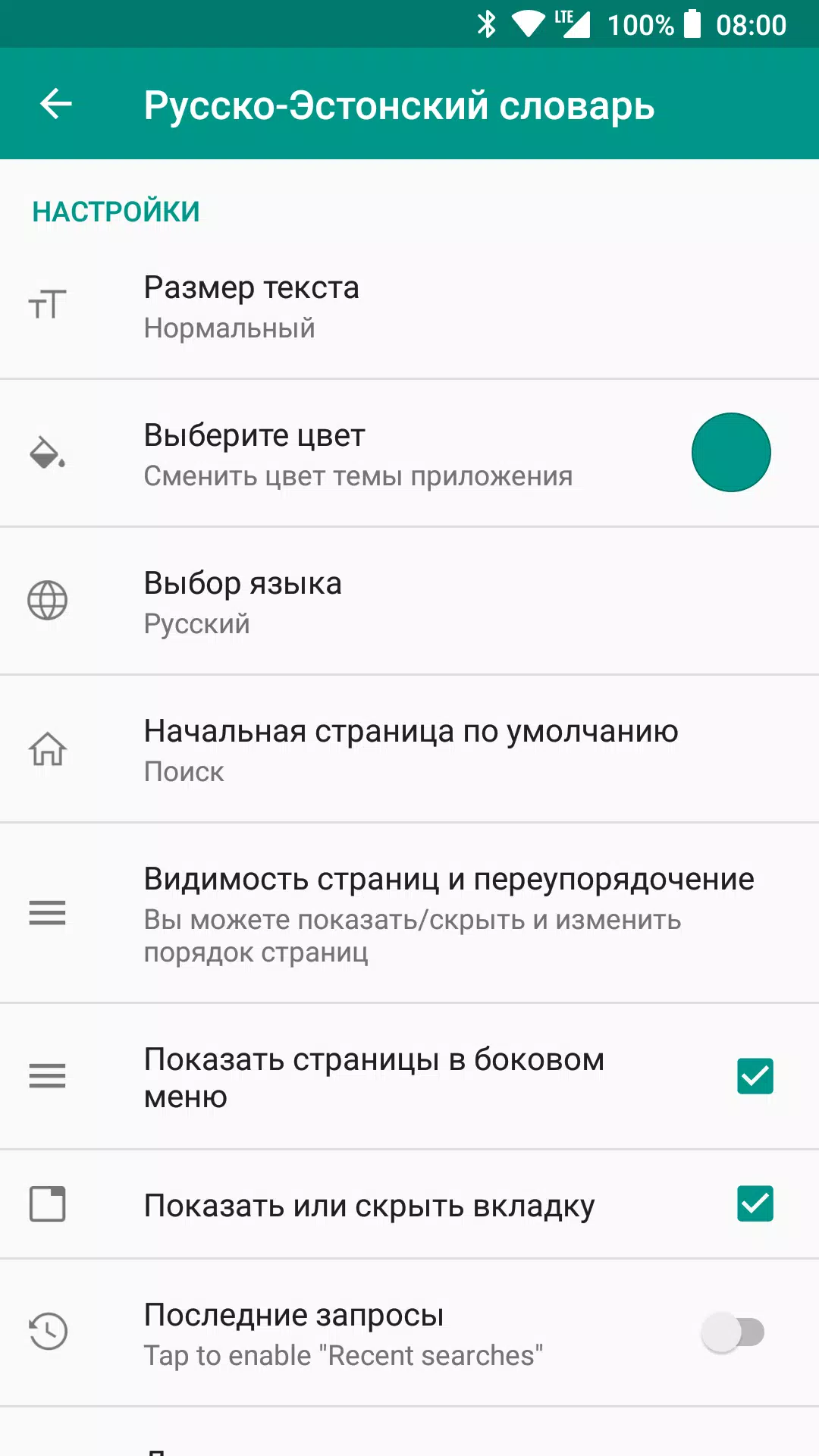Uncheck Показать или скрыть вкладку
This screenshot has height=1456, width=819.
click(755, 1204)
